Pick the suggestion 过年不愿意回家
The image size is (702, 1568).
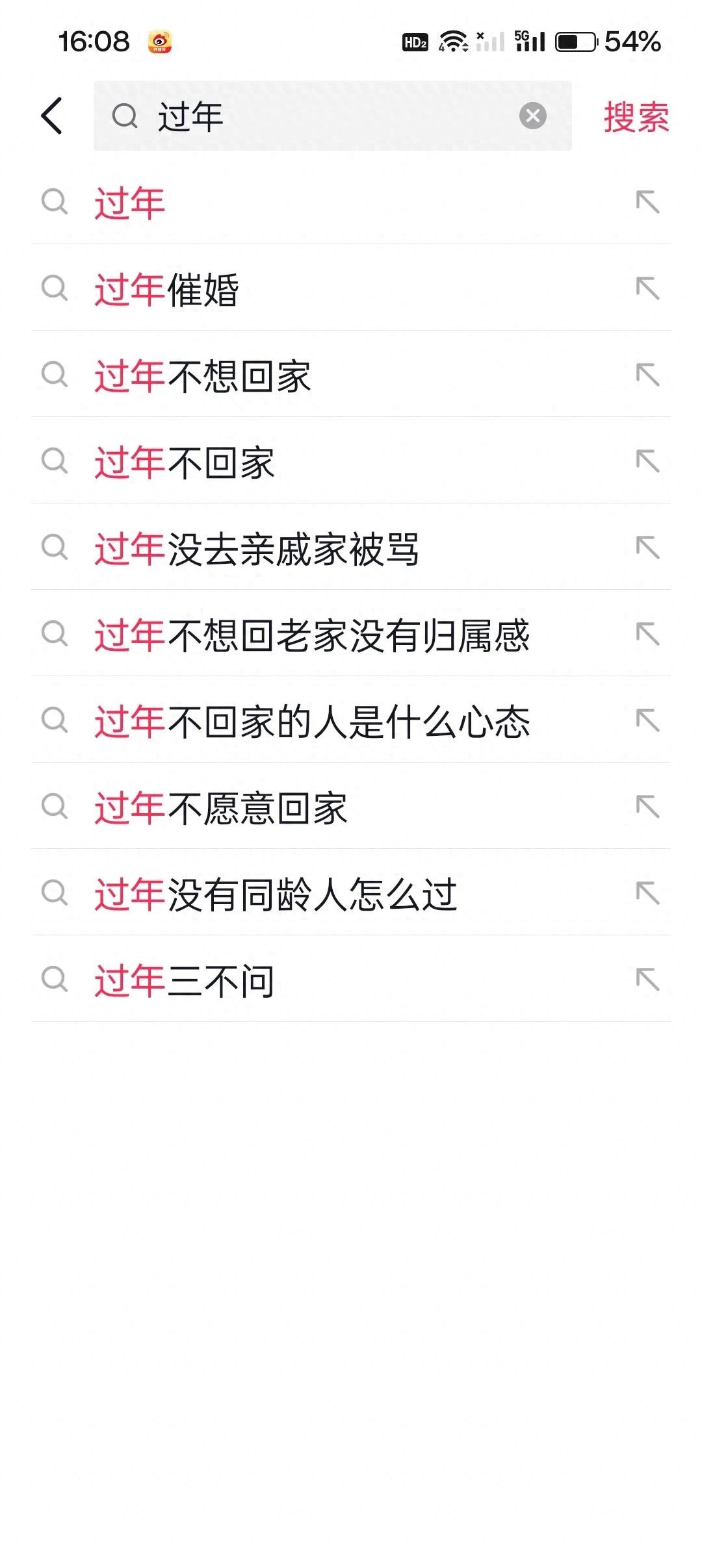click(x=221, y=807)
